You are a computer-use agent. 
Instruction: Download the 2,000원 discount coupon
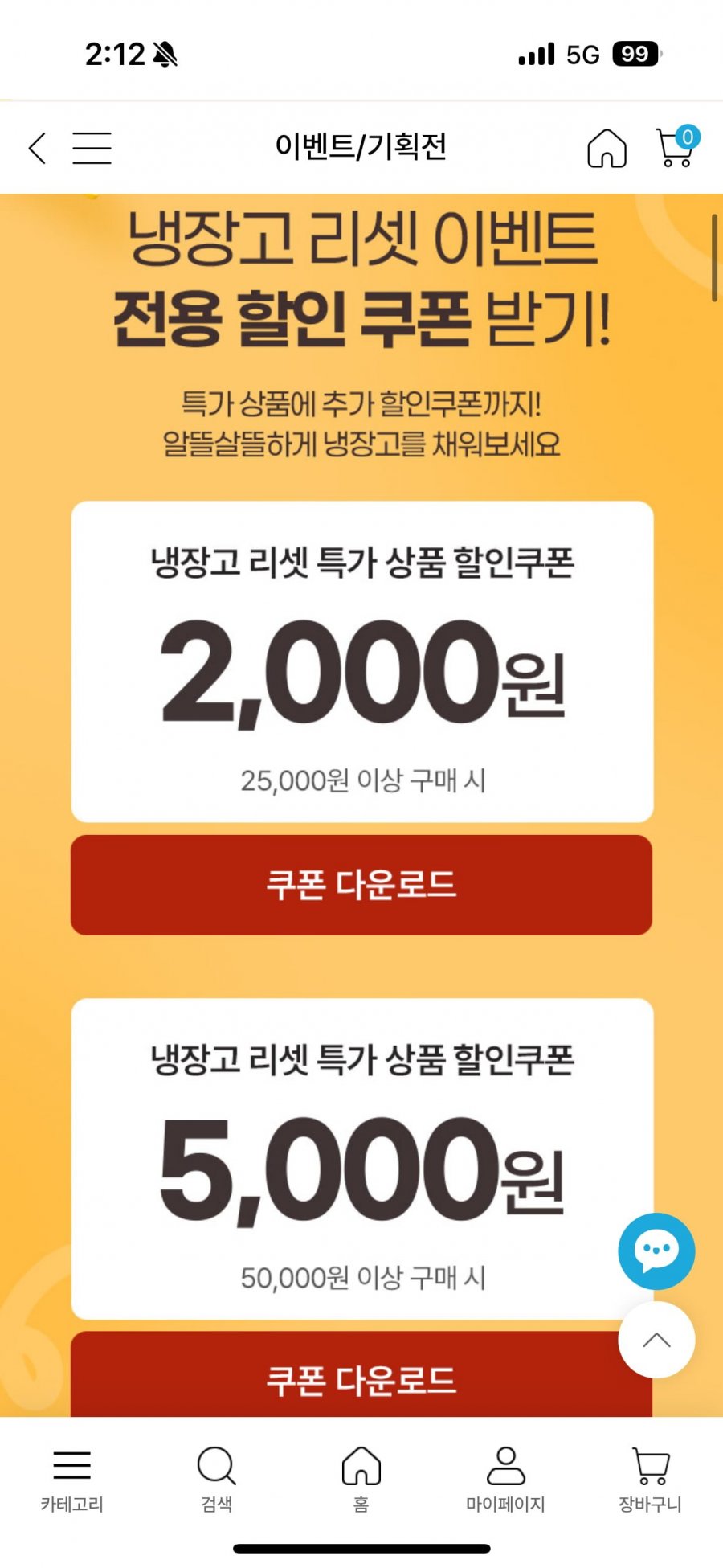click(361, 885)
